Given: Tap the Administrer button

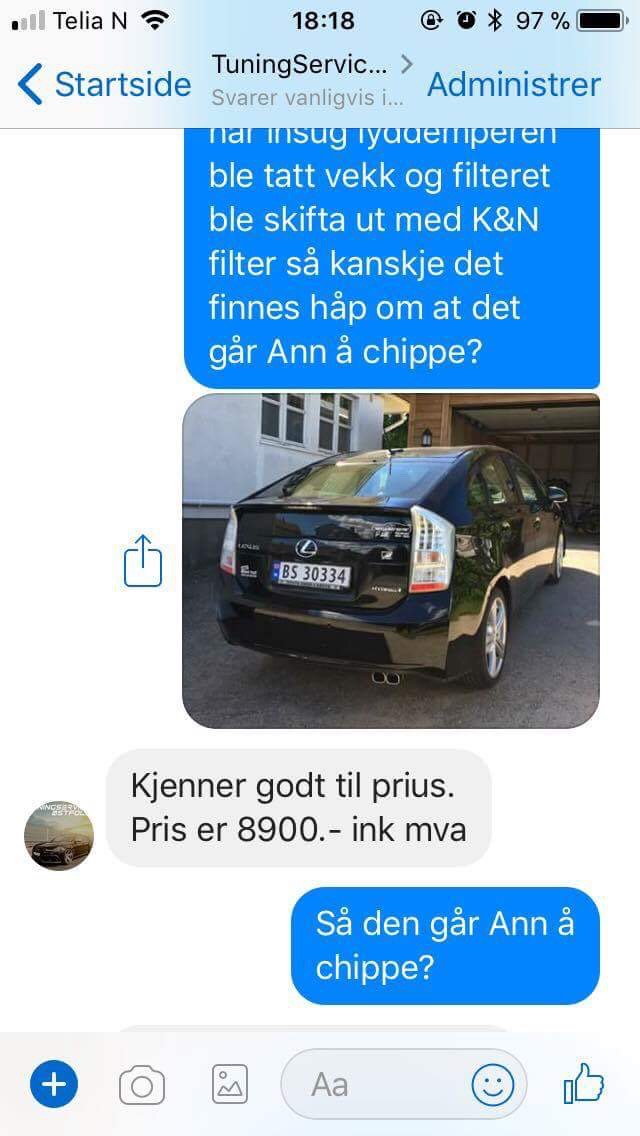Looking at the screenshot, I should [x=514, y=84].
